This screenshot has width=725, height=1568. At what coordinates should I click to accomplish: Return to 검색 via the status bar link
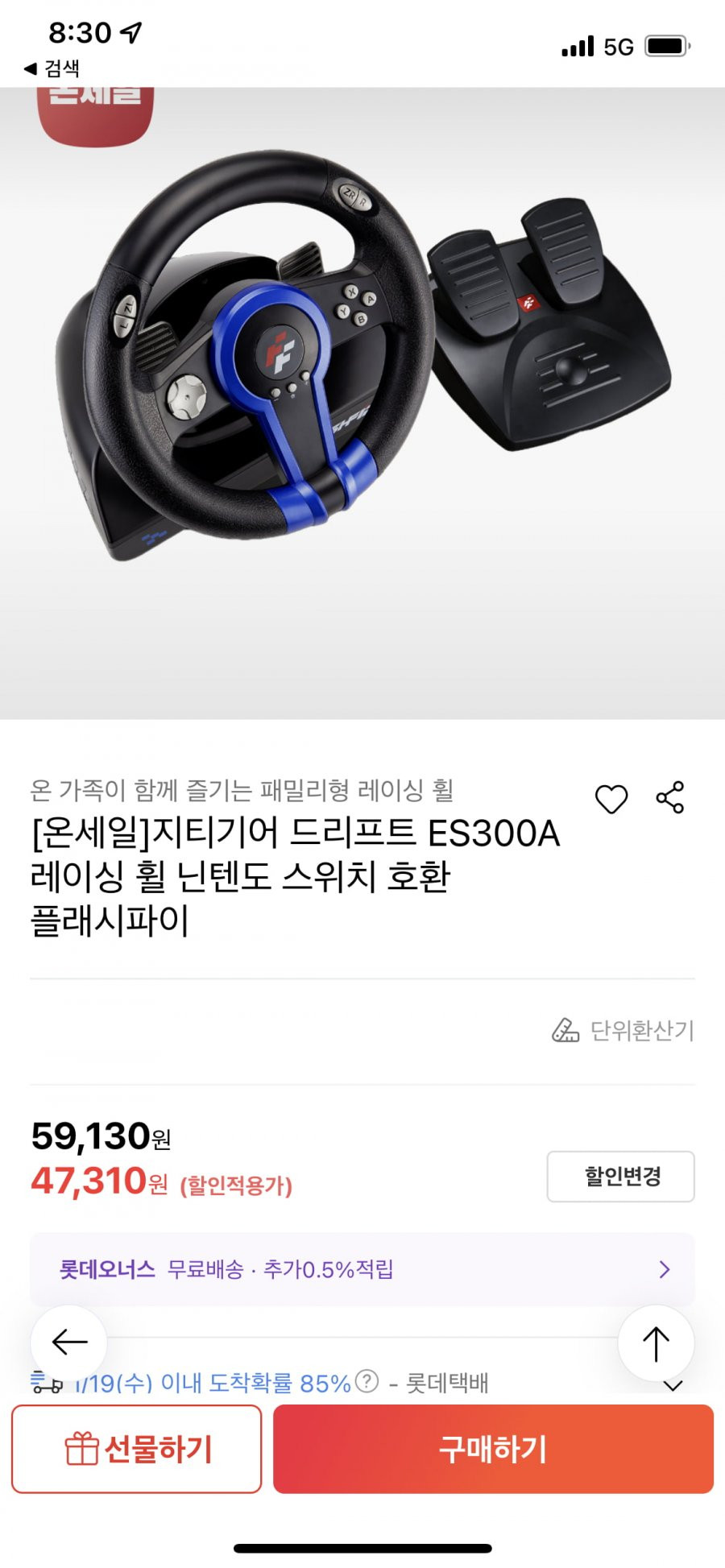click(x=52, y=68)
